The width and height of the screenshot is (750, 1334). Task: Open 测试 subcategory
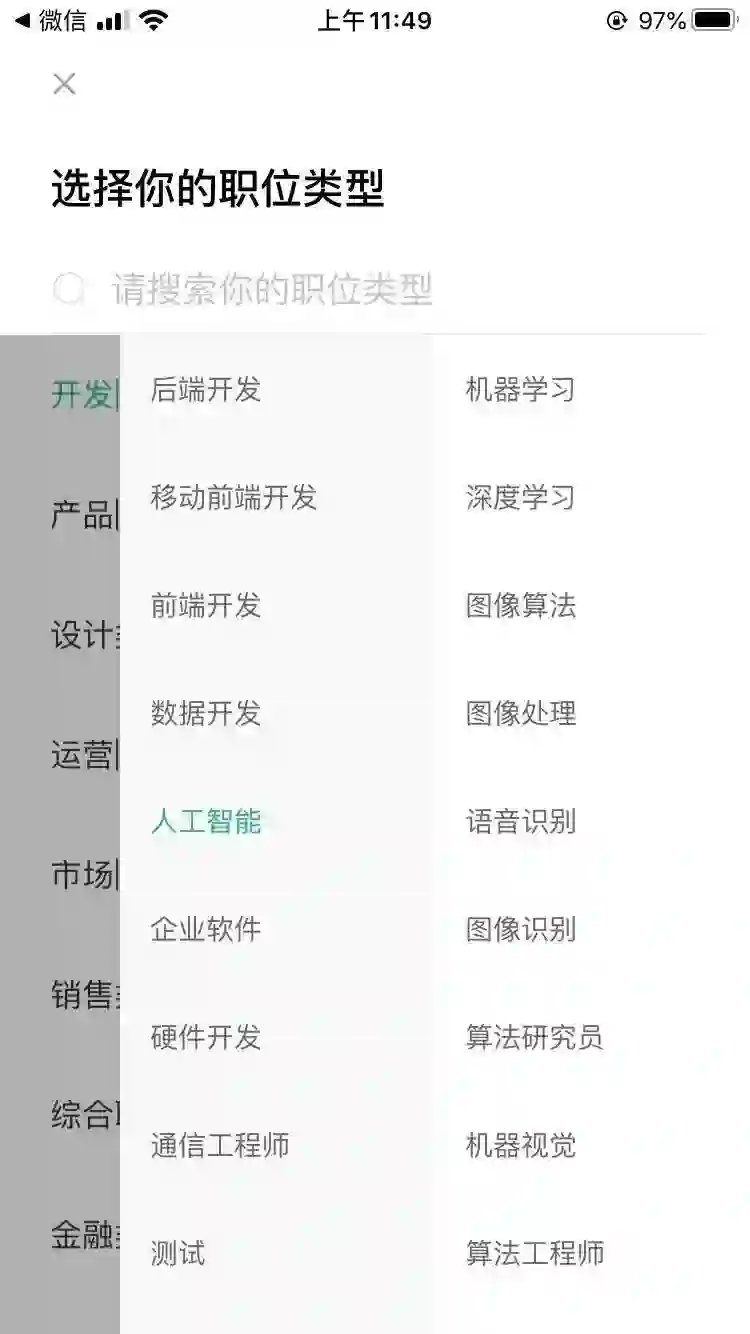pos(178,1253)
